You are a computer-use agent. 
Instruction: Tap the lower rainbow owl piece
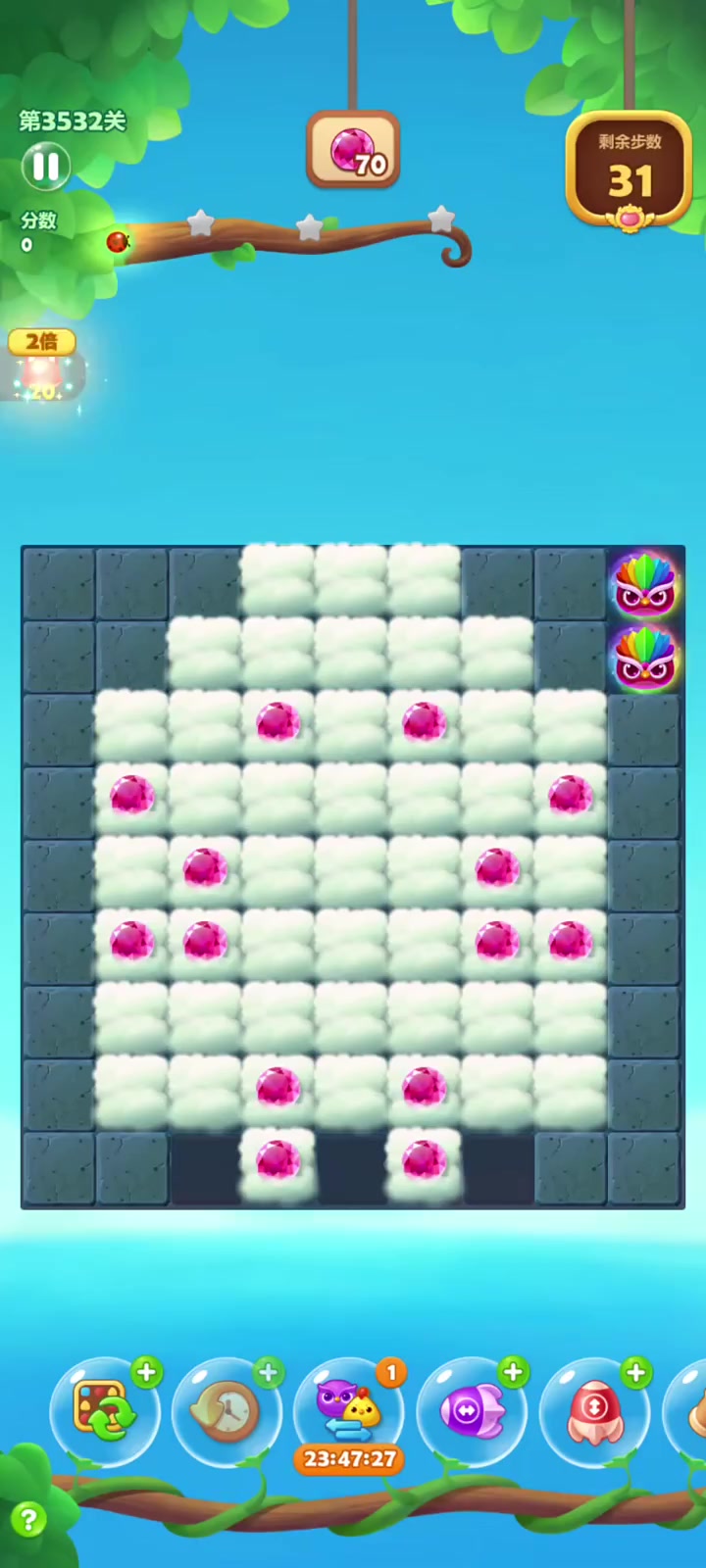(x=644, y=659)
